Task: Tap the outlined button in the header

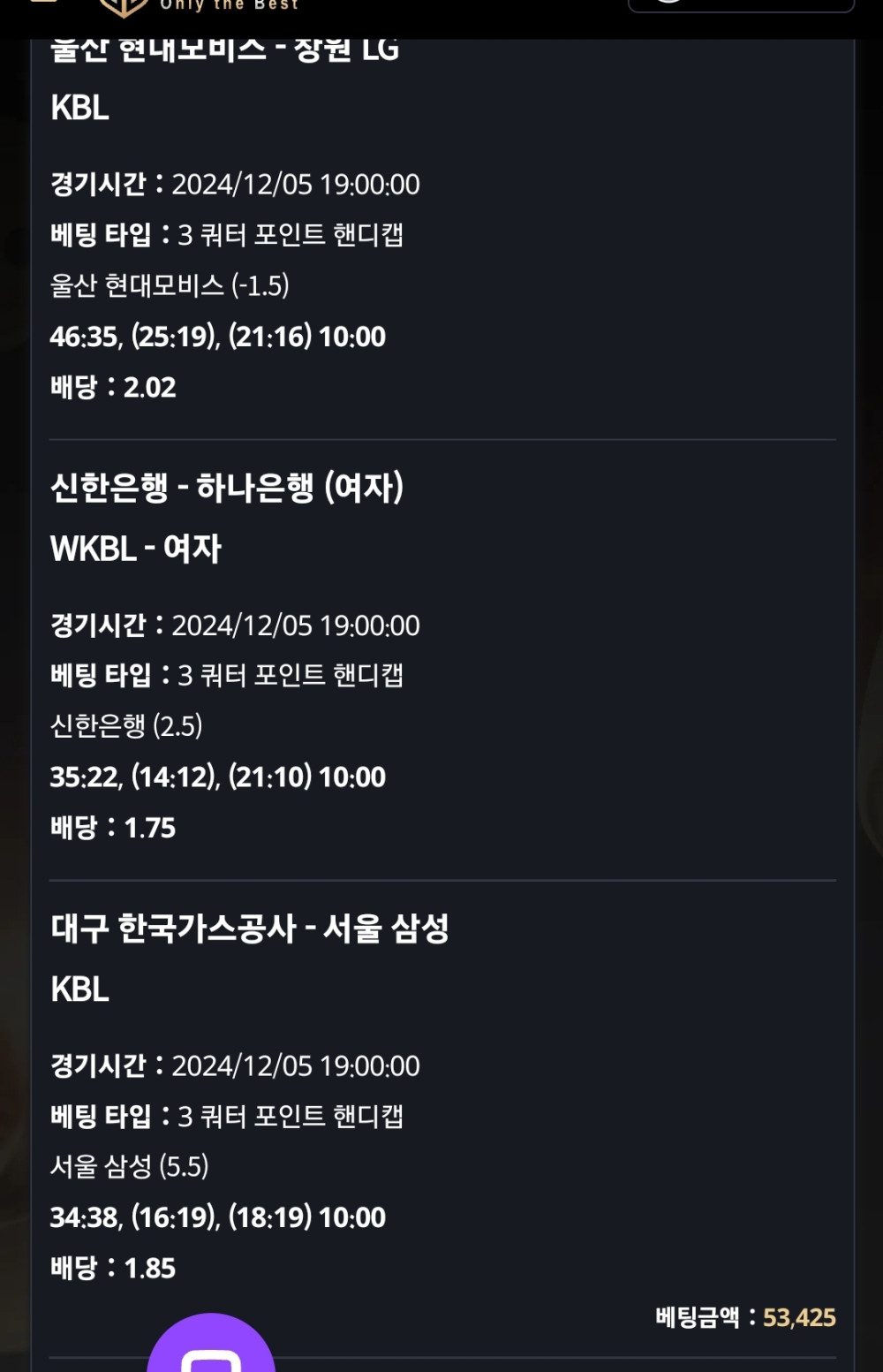Action: tap(740, 4)
